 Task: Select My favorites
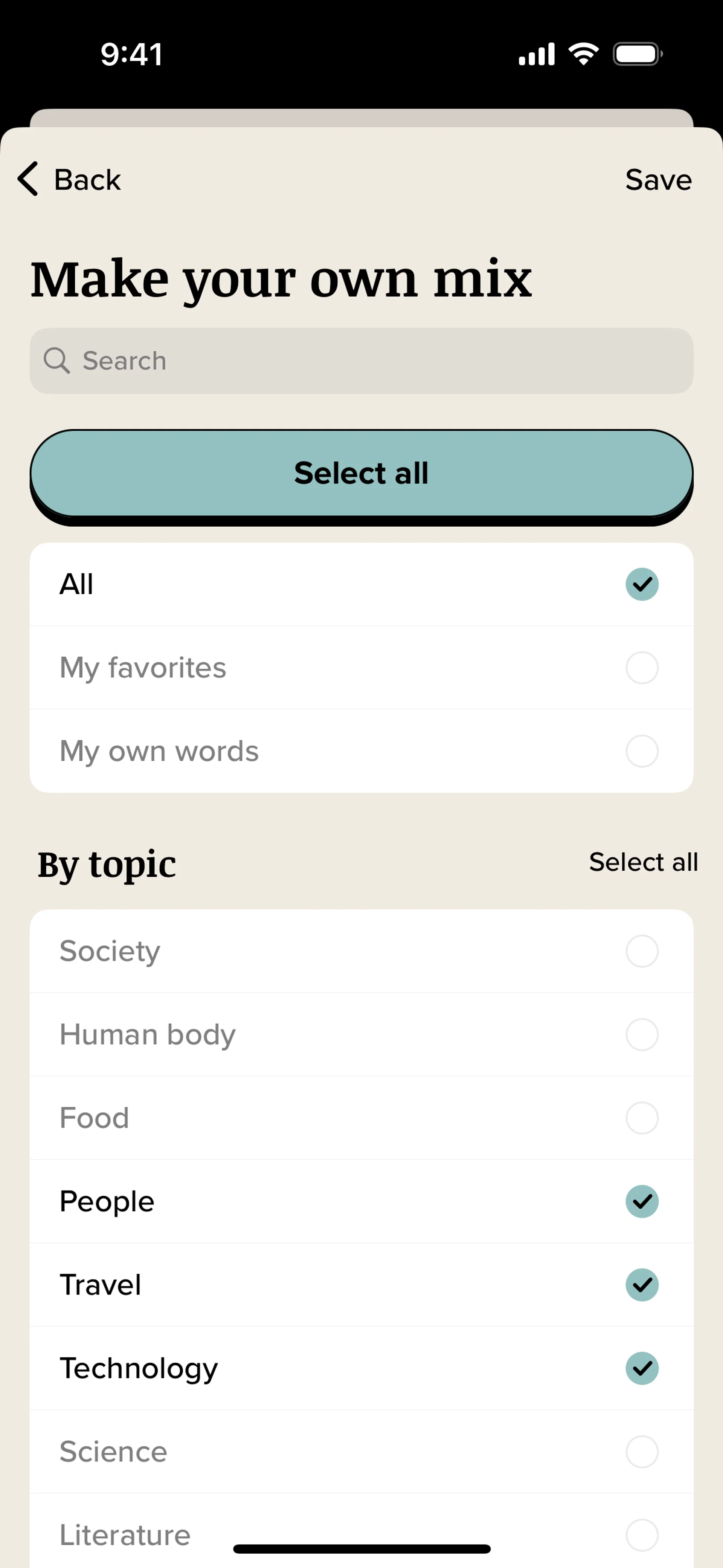click(641, 668)
